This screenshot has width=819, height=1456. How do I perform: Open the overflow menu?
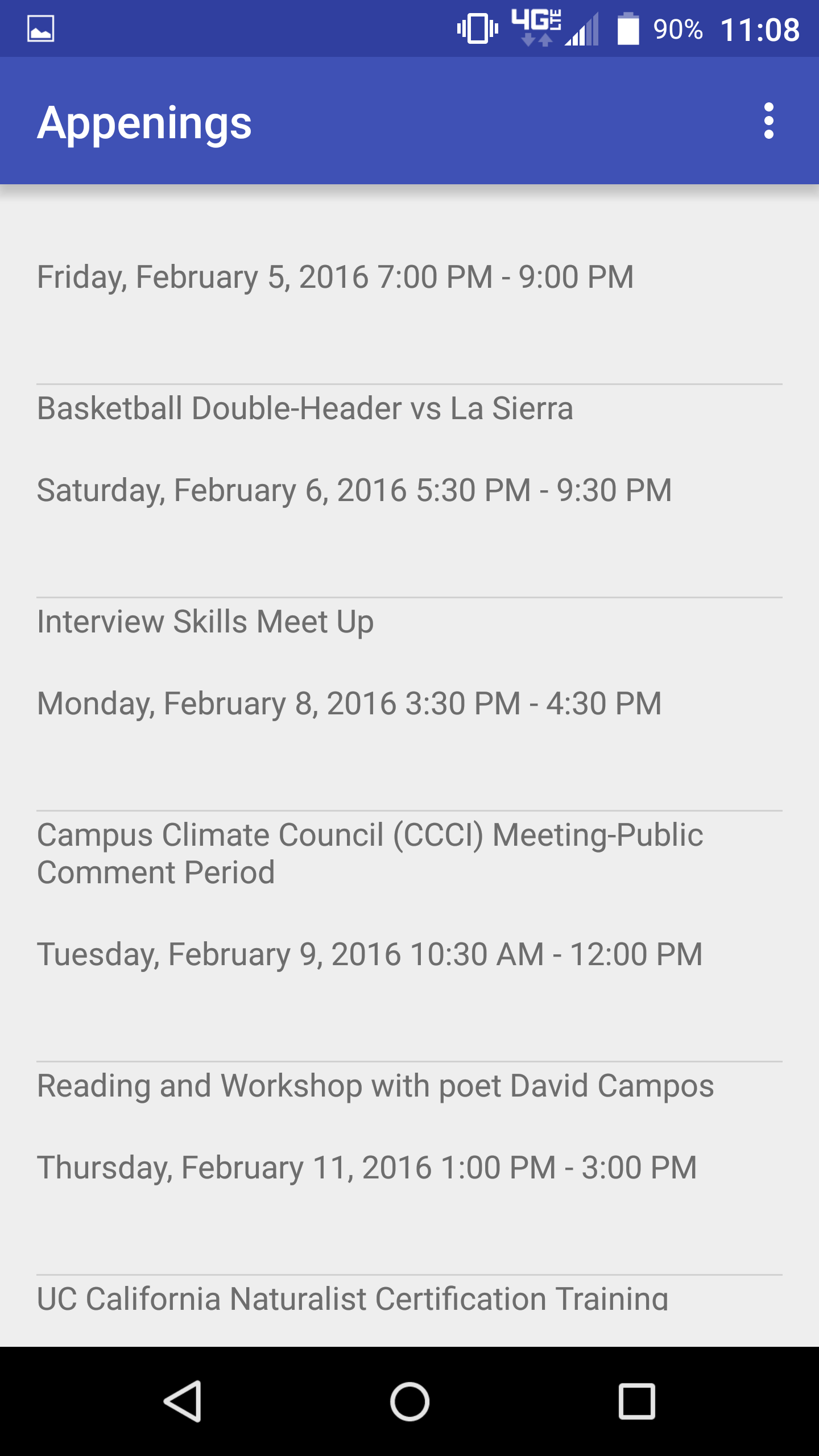point(768,121)
